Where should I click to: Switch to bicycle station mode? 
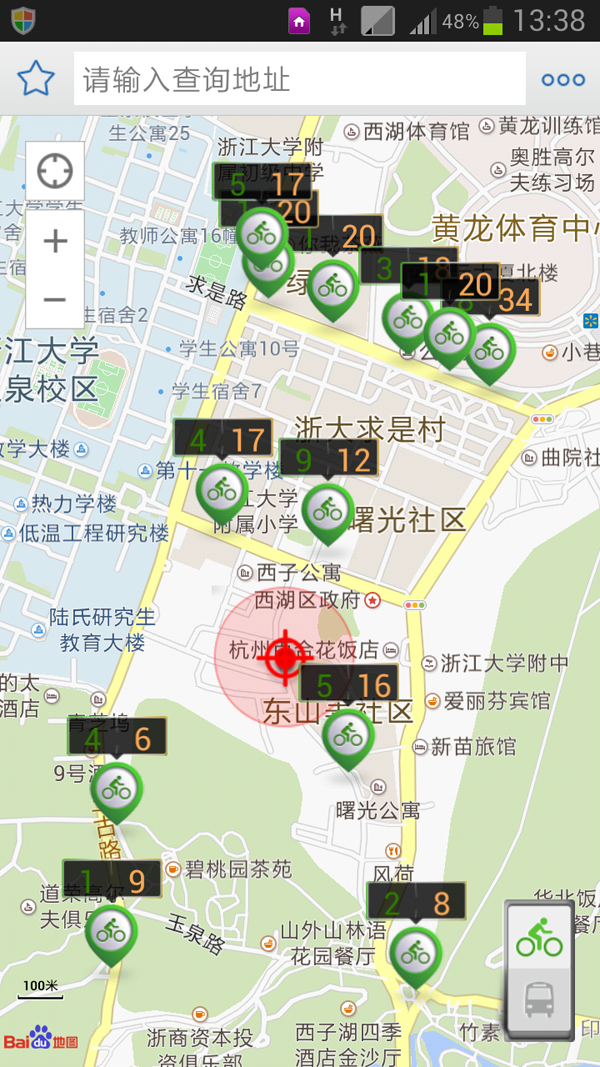click(539, 939)
